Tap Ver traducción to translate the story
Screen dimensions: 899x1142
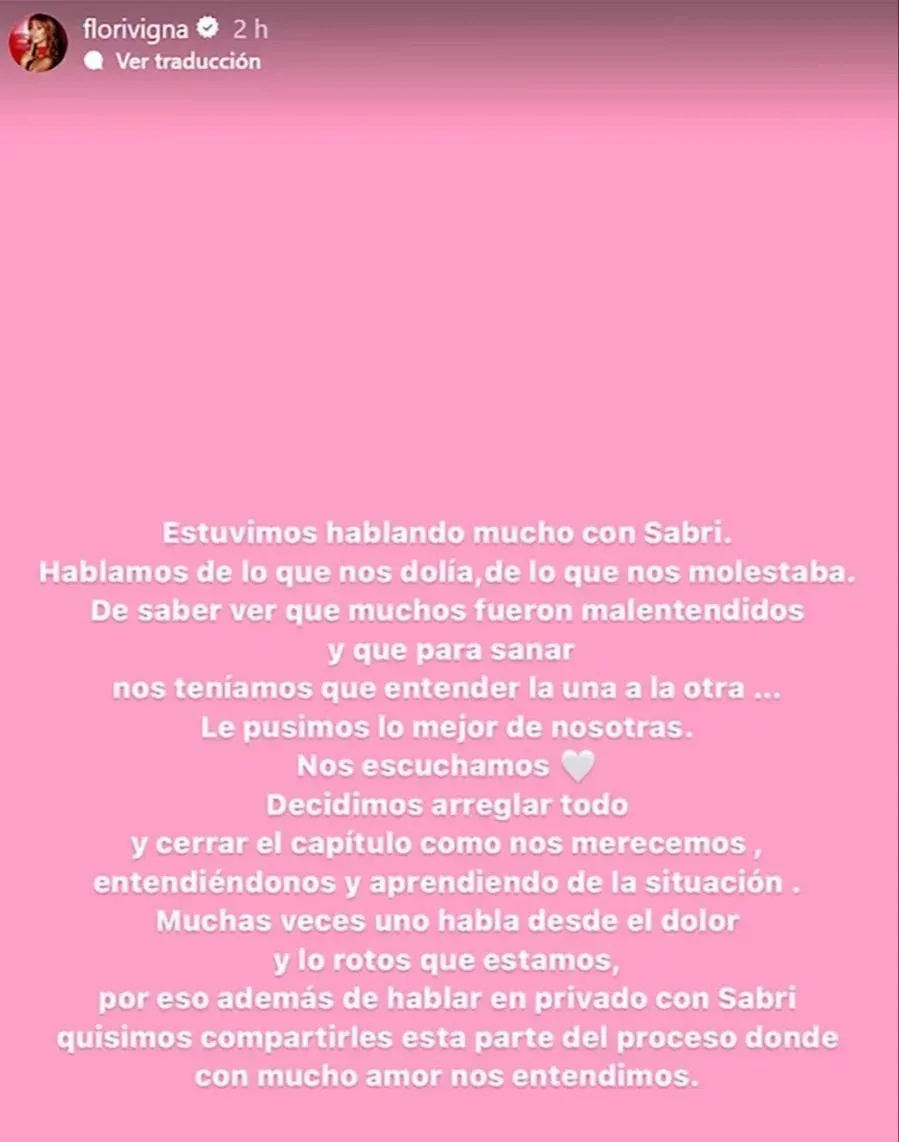click(187, 61)
